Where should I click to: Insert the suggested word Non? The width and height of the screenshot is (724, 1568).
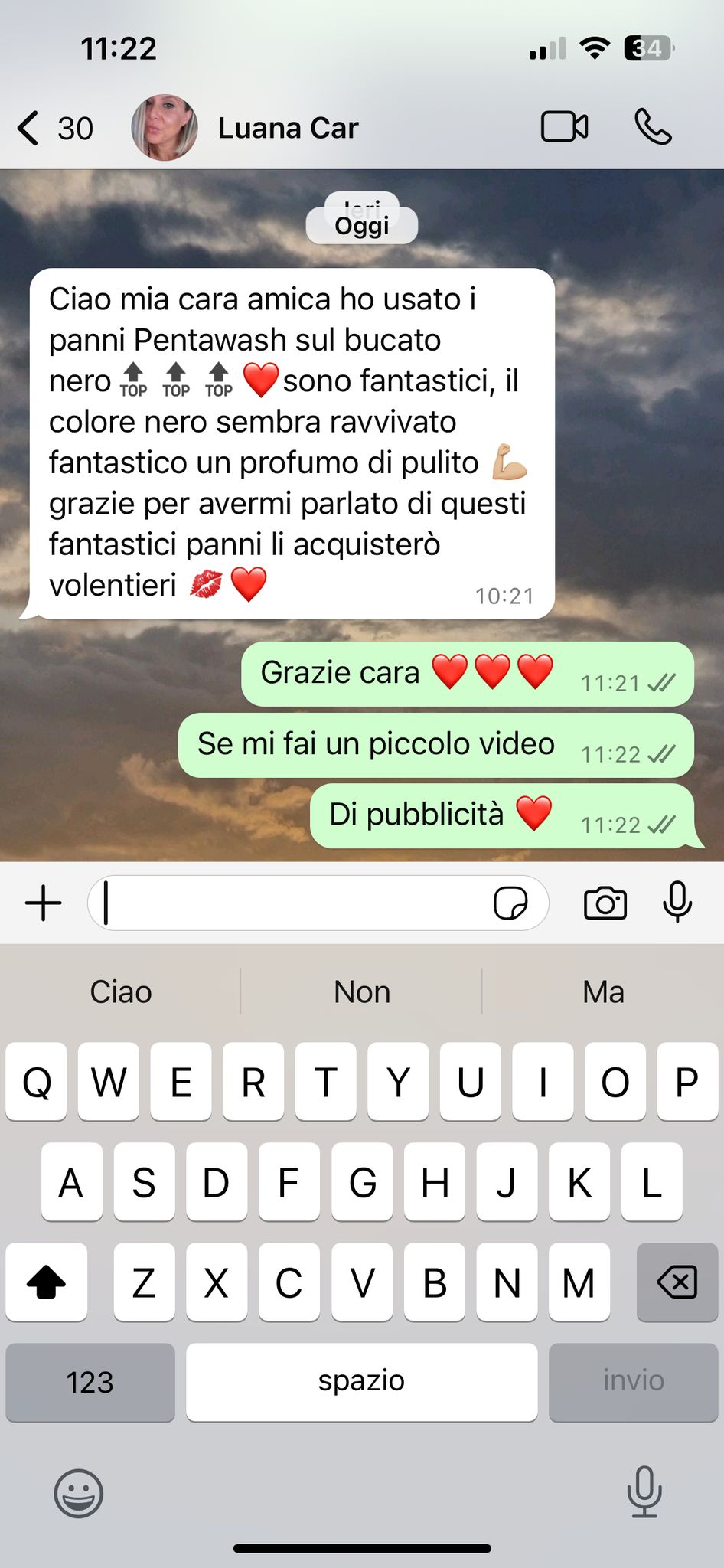coord(362,992)
